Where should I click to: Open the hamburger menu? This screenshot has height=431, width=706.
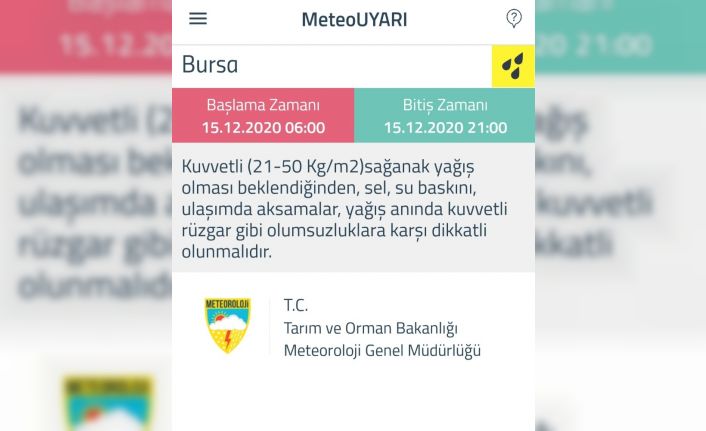(x=198, y=19)
